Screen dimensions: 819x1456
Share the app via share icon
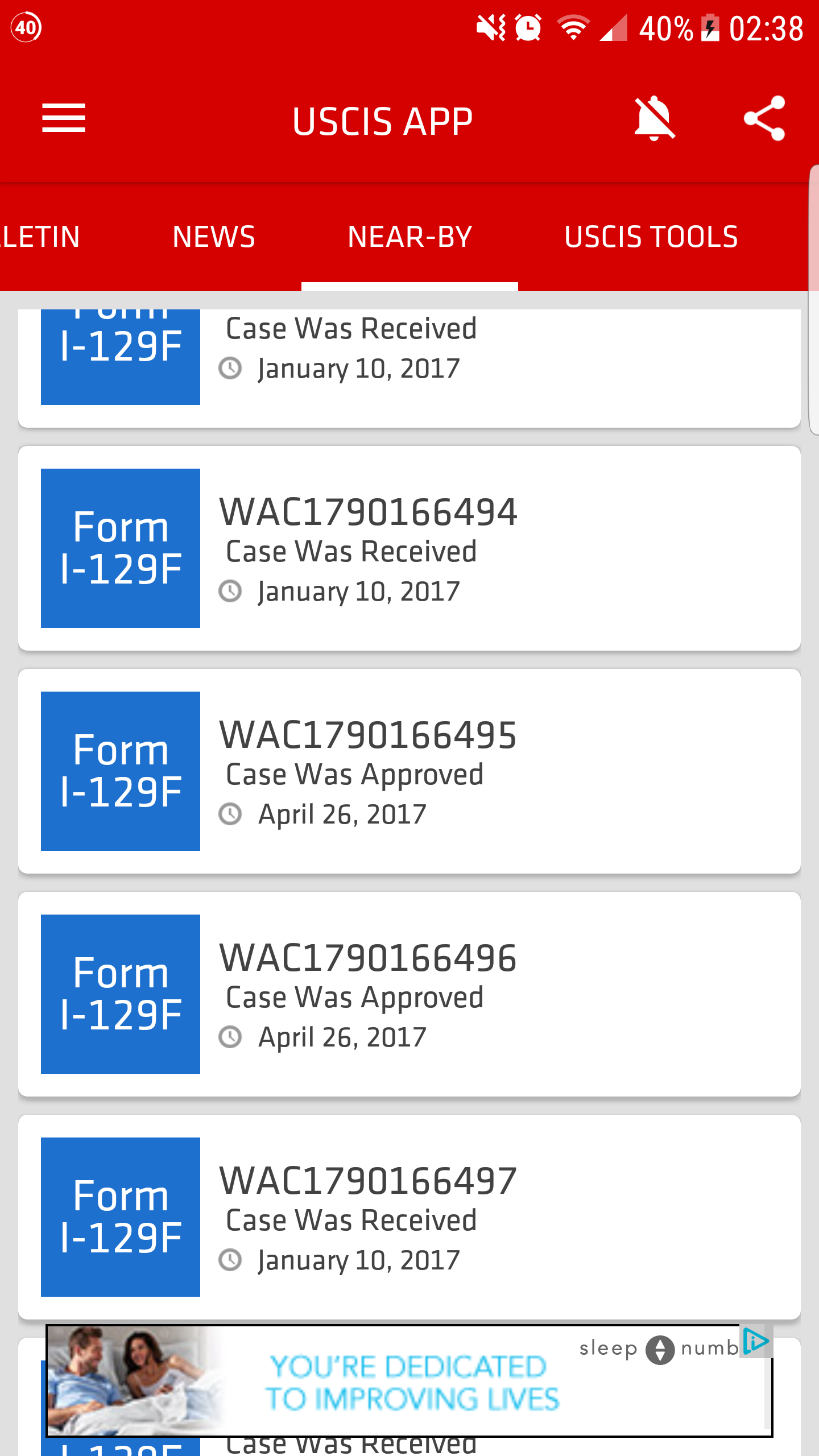click(764, 118)
